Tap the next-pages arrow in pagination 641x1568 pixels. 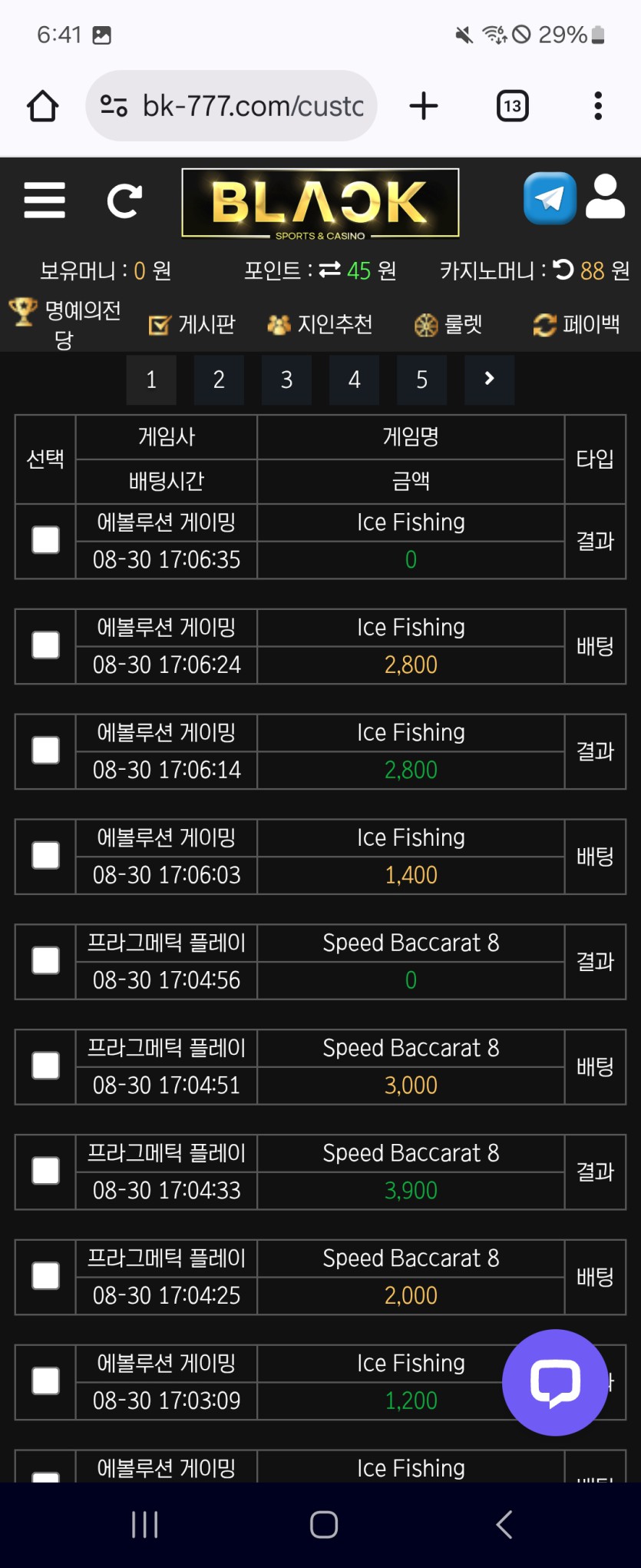[x=489, y=380]
